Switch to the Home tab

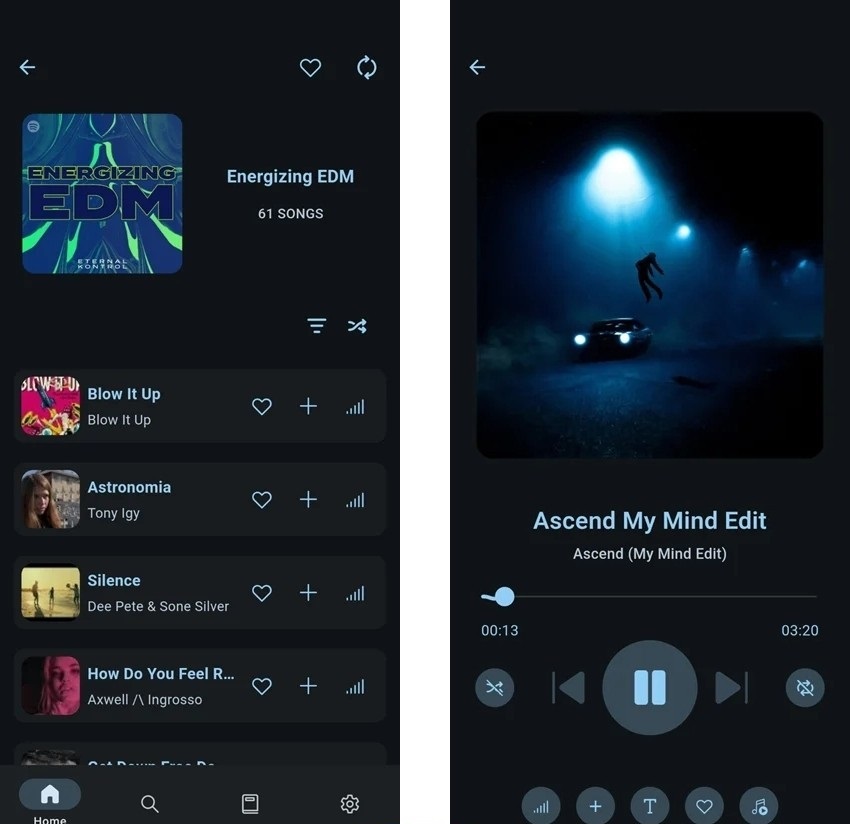pos(50,799)
